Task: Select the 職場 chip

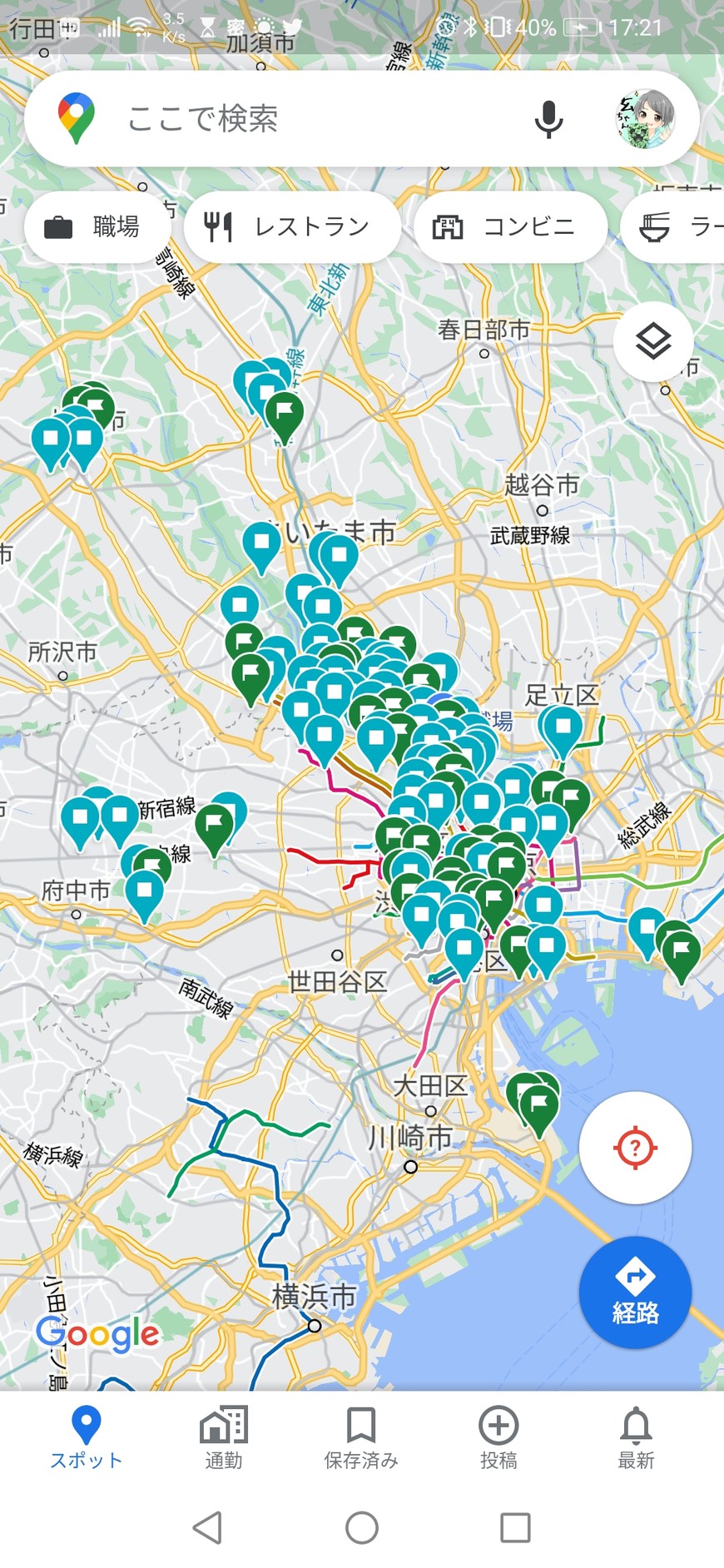Action: (97, 226)
